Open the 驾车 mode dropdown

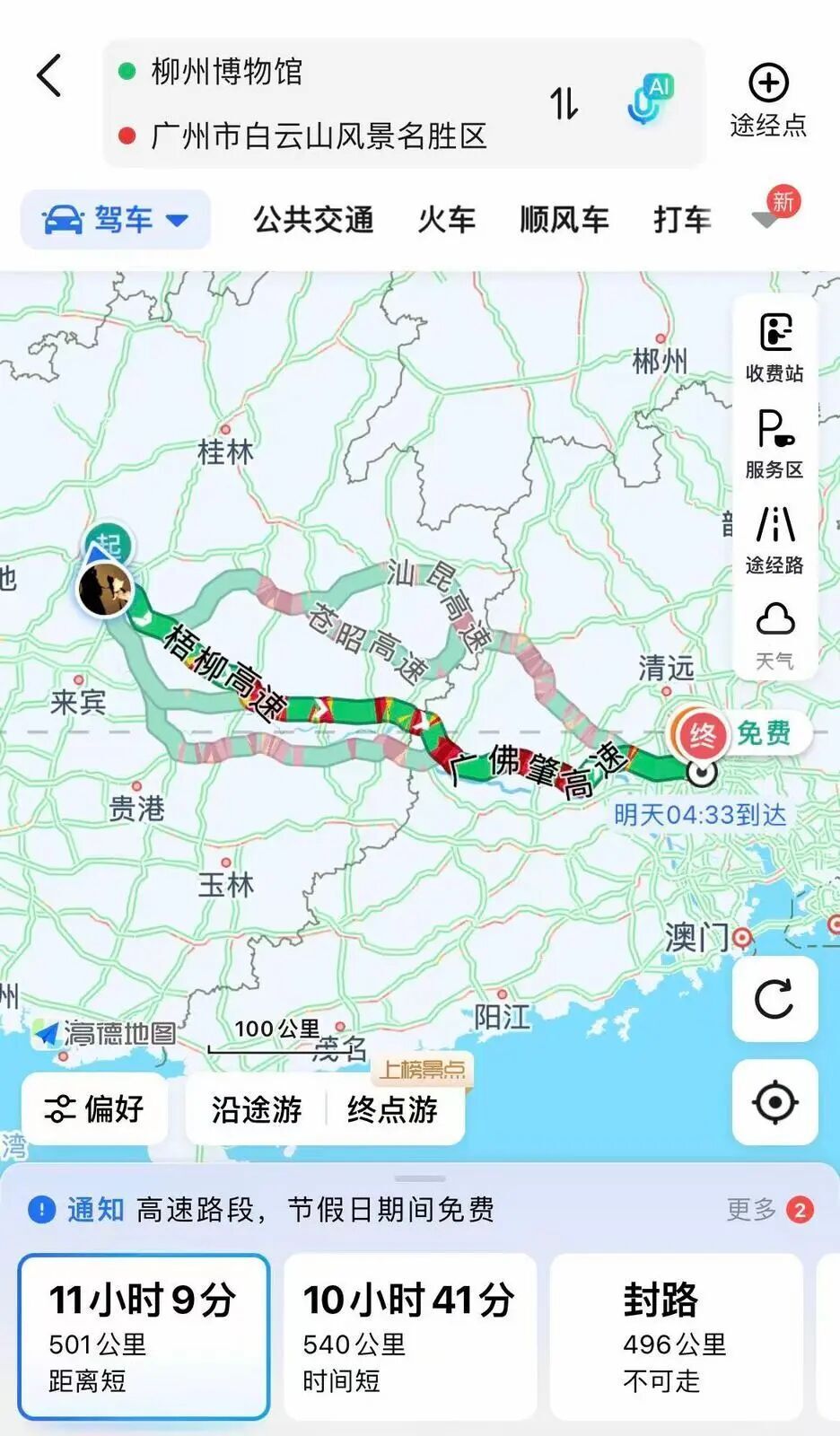coord(114,219)
